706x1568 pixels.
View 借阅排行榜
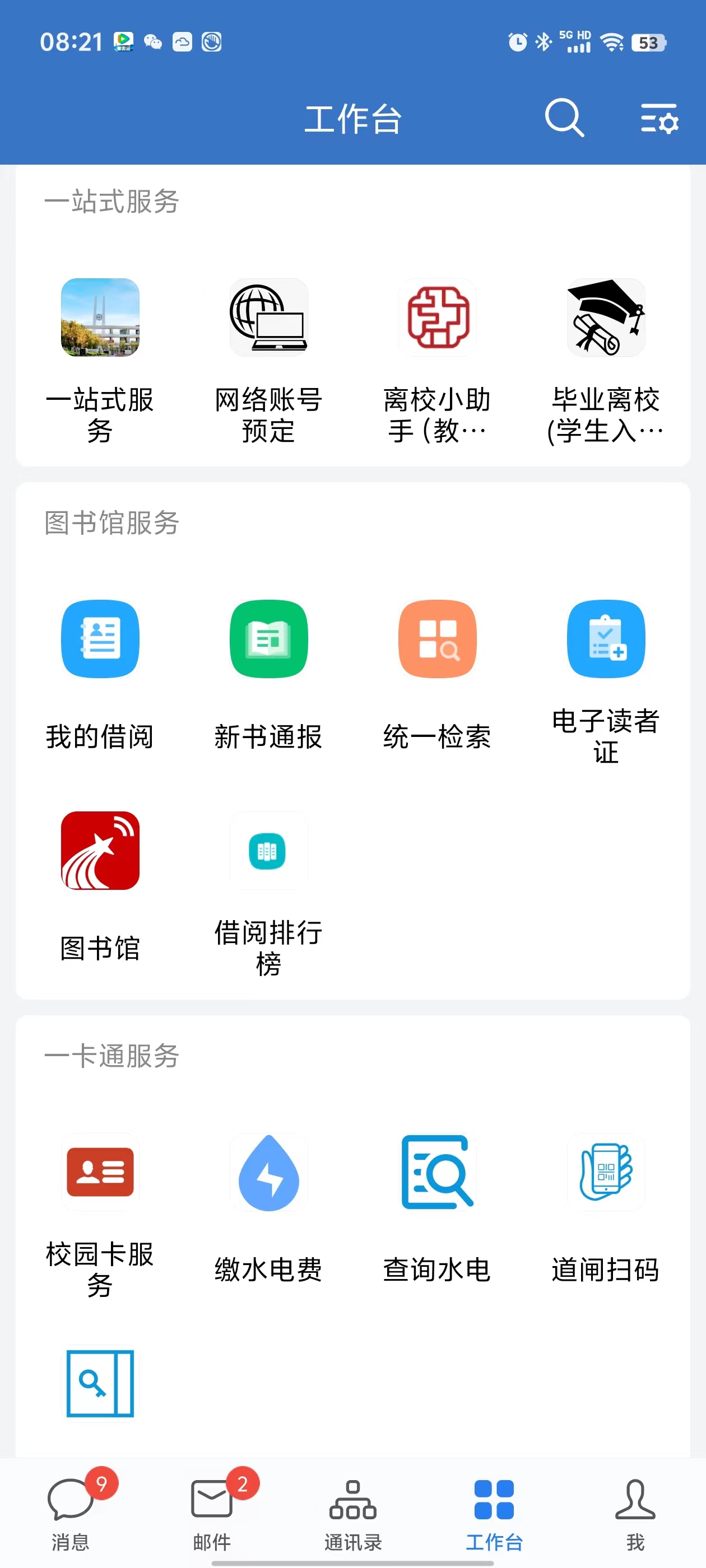pos(268,851)
